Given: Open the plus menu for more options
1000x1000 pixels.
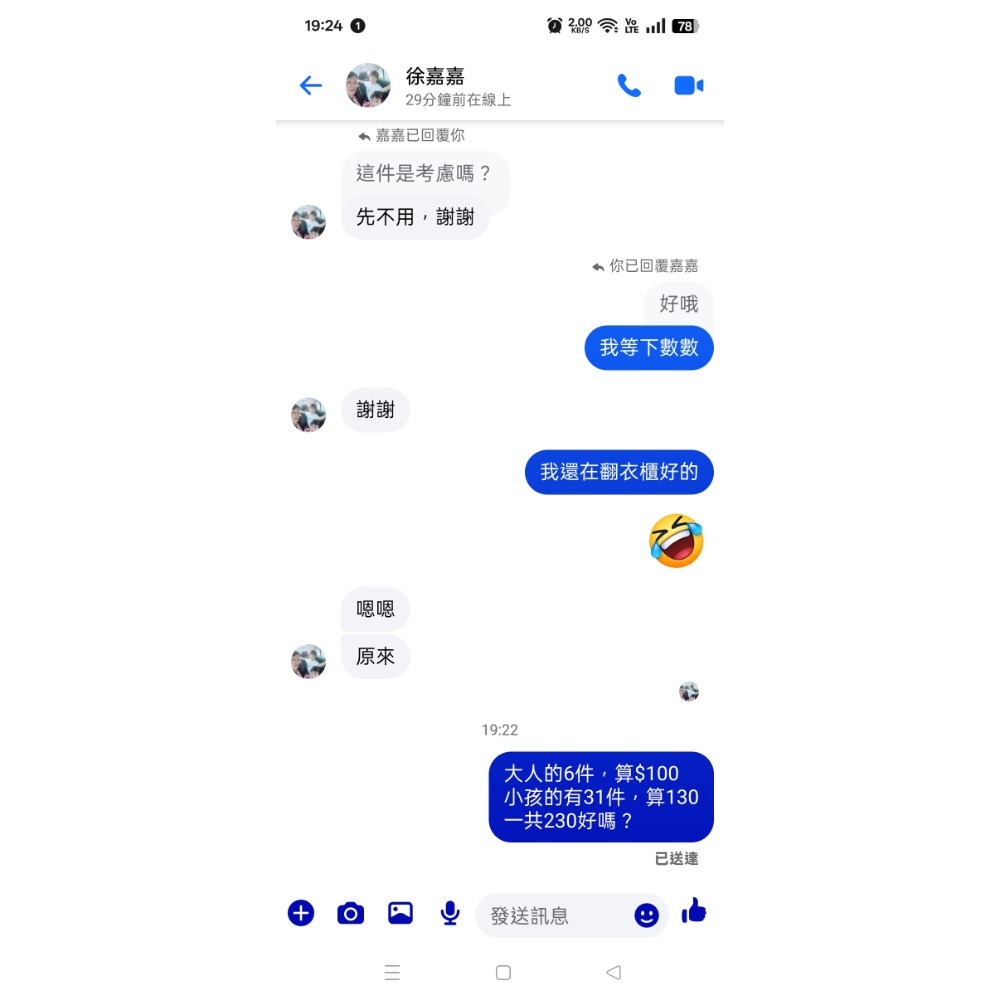Looking at the screenshot, I should tap(301, 913).
